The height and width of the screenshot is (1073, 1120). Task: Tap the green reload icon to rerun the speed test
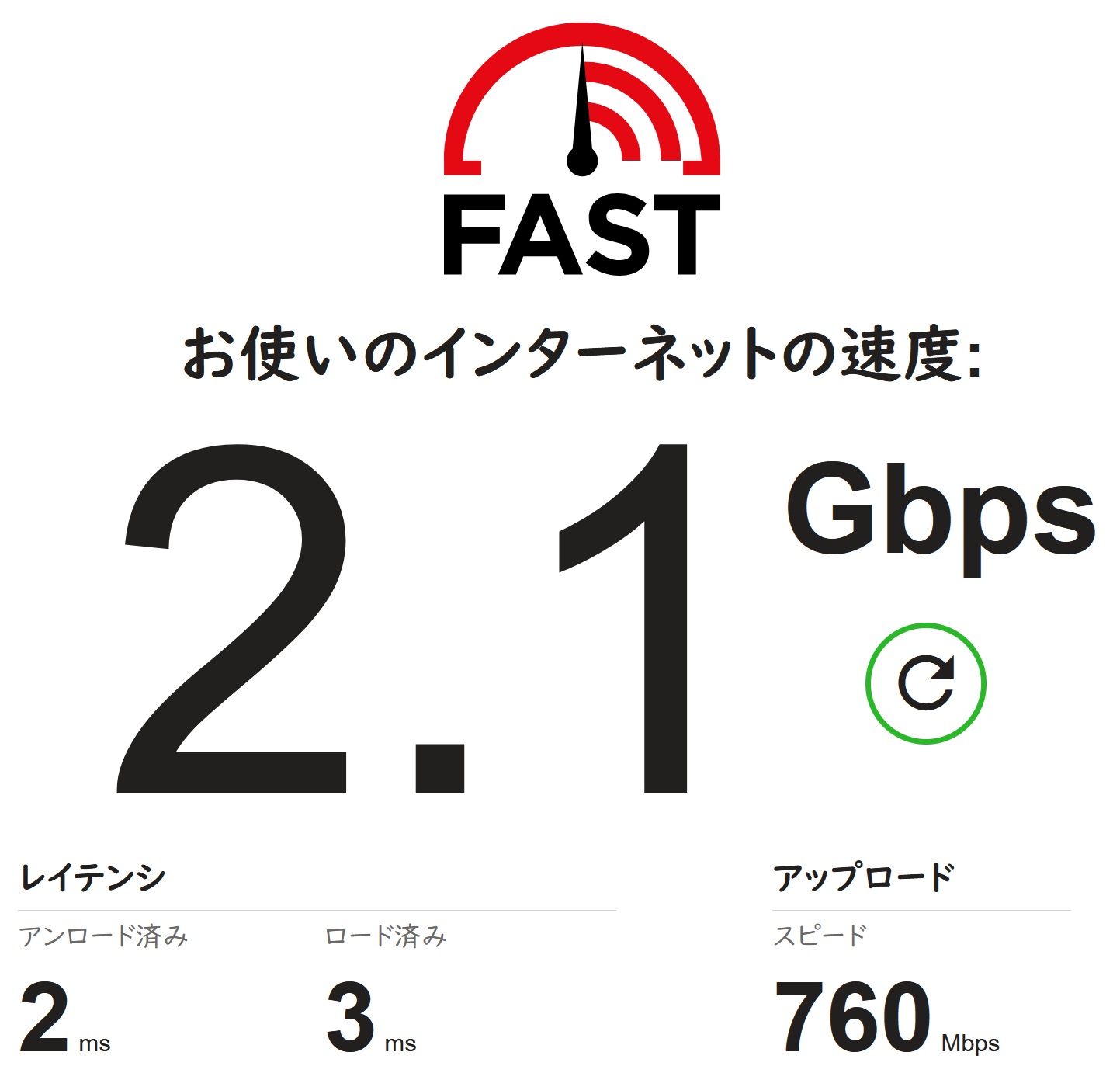click(925, 683)
